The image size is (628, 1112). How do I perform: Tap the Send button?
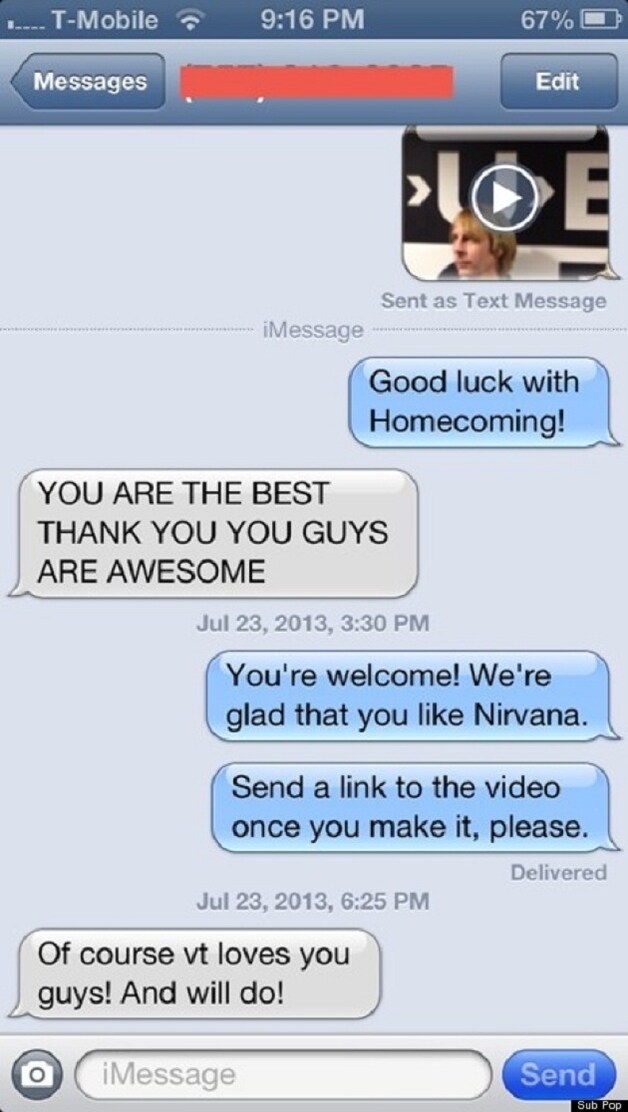point(559,1074)
